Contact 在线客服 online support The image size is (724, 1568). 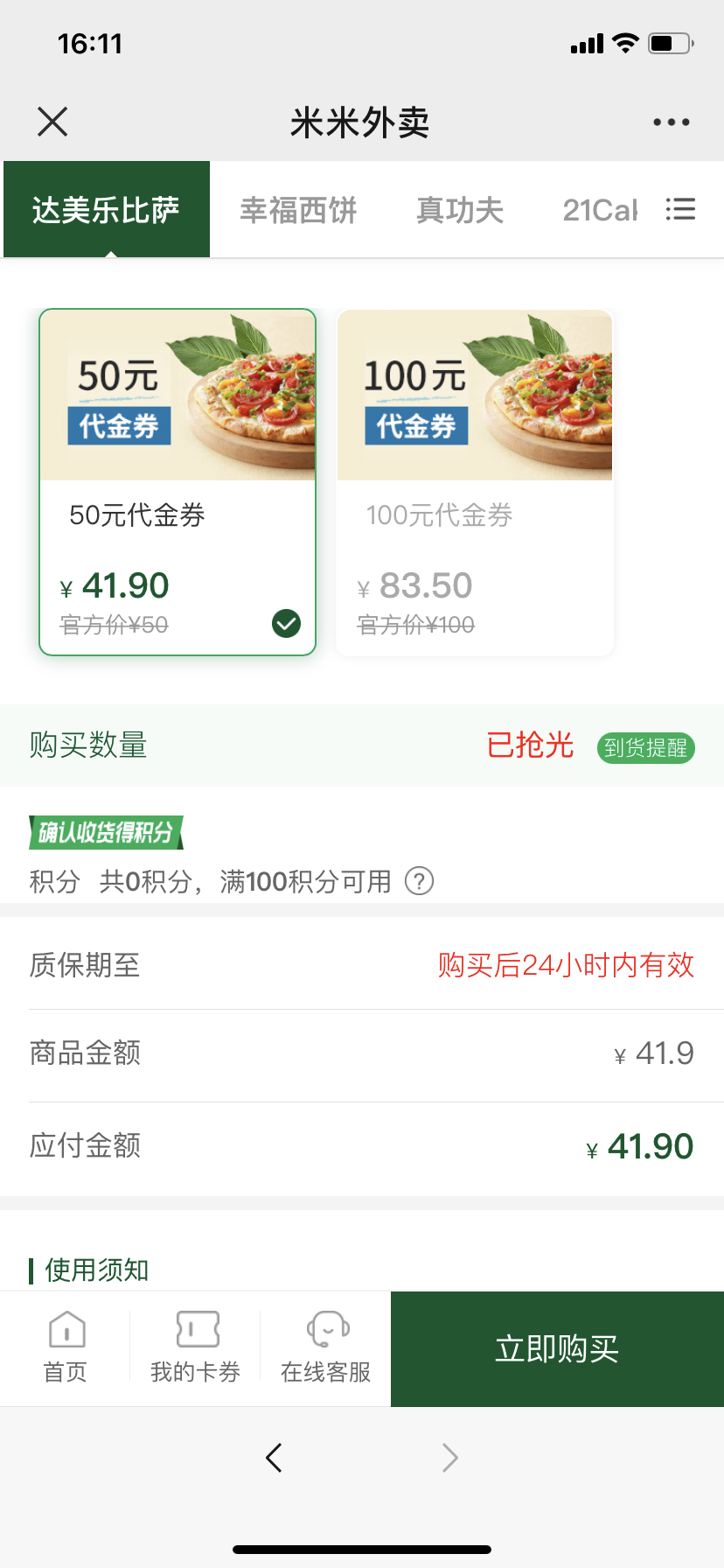tap(325, 1347)
